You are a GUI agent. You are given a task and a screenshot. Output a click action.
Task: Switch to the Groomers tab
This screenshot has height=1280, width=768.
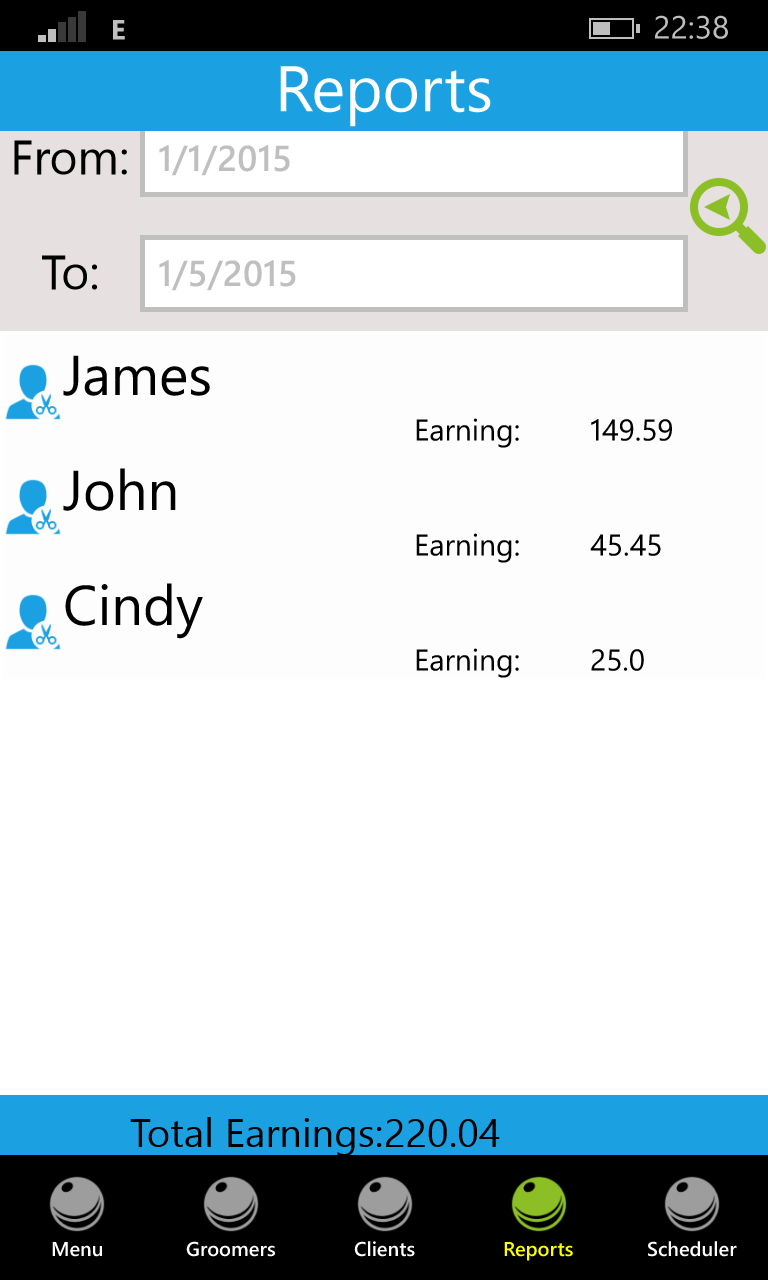tap(231, 1217)
